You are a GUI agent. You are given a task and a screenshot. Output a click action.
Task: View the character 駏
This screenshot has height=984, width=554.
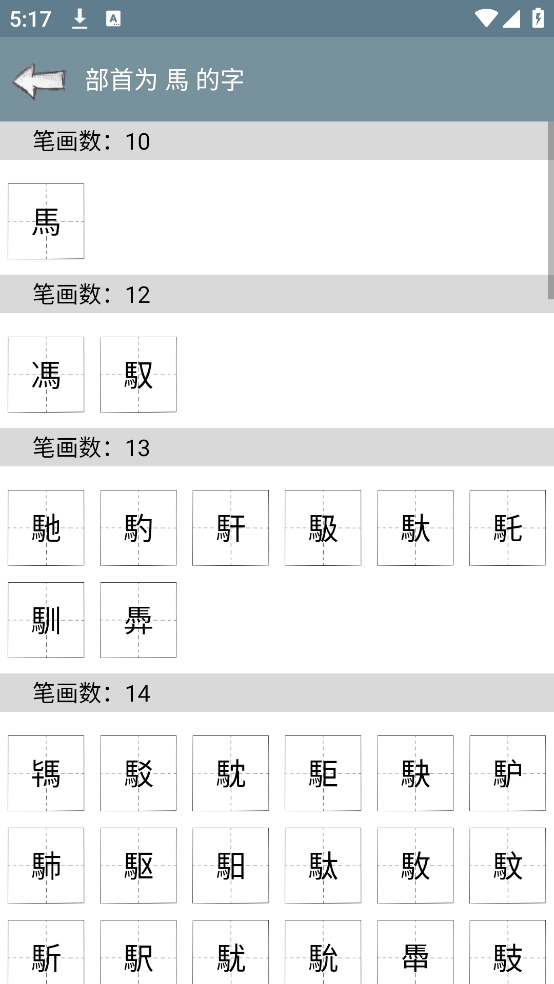pyautogui.click(x=323, y=773)
